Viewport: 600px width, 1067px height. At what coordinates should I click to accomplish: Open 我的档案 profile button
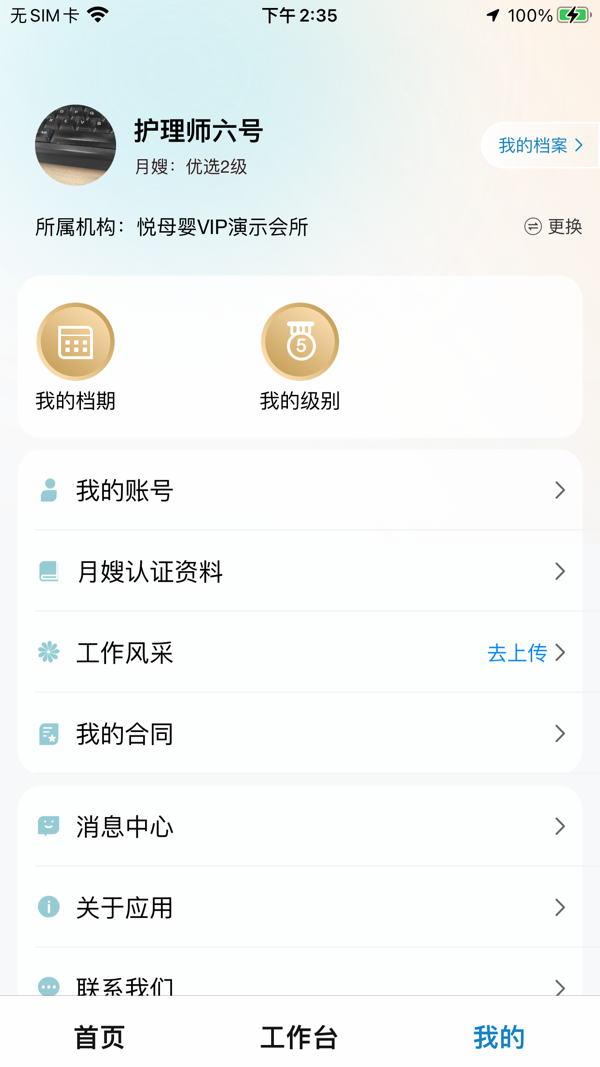pos(540,146)
